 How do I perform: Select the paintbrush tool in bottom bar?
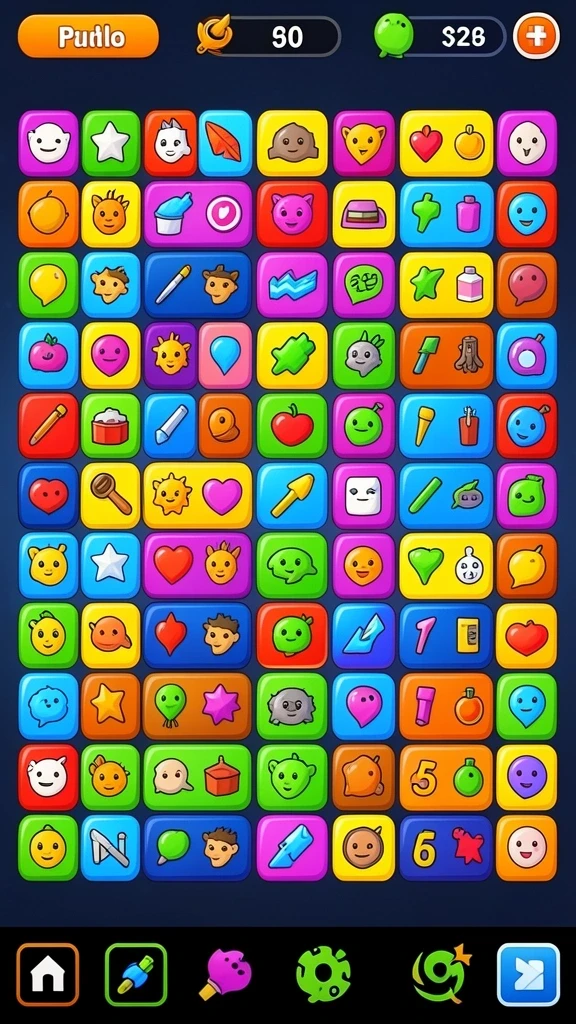point(136,974)
